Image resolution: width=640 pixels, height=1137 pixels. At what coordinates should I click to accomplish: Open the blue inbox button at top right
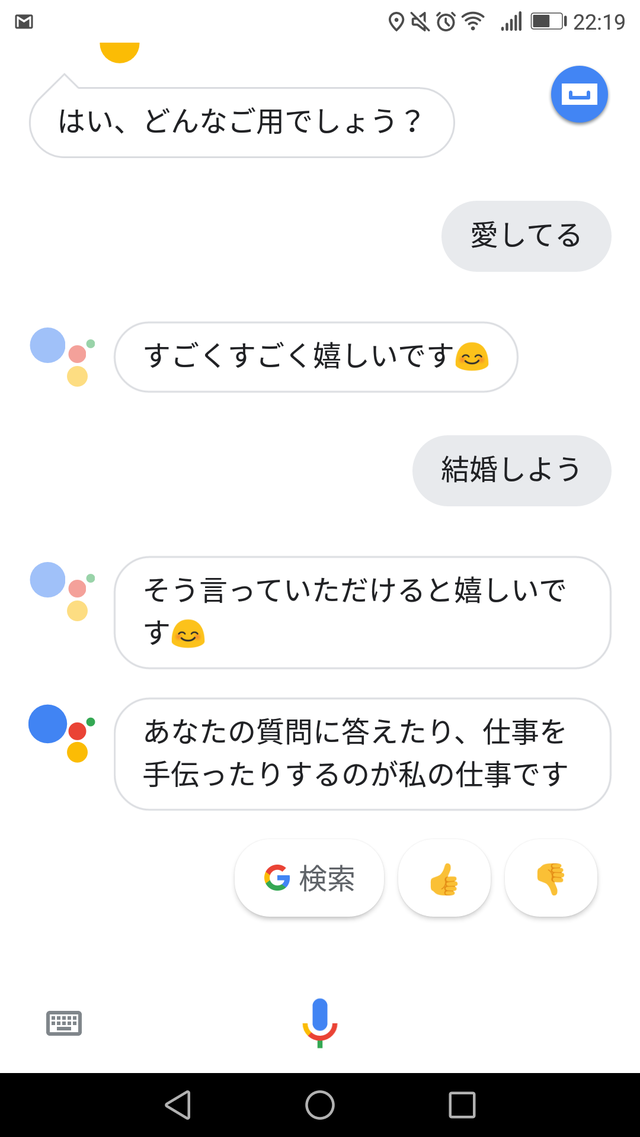coord(579,95)
